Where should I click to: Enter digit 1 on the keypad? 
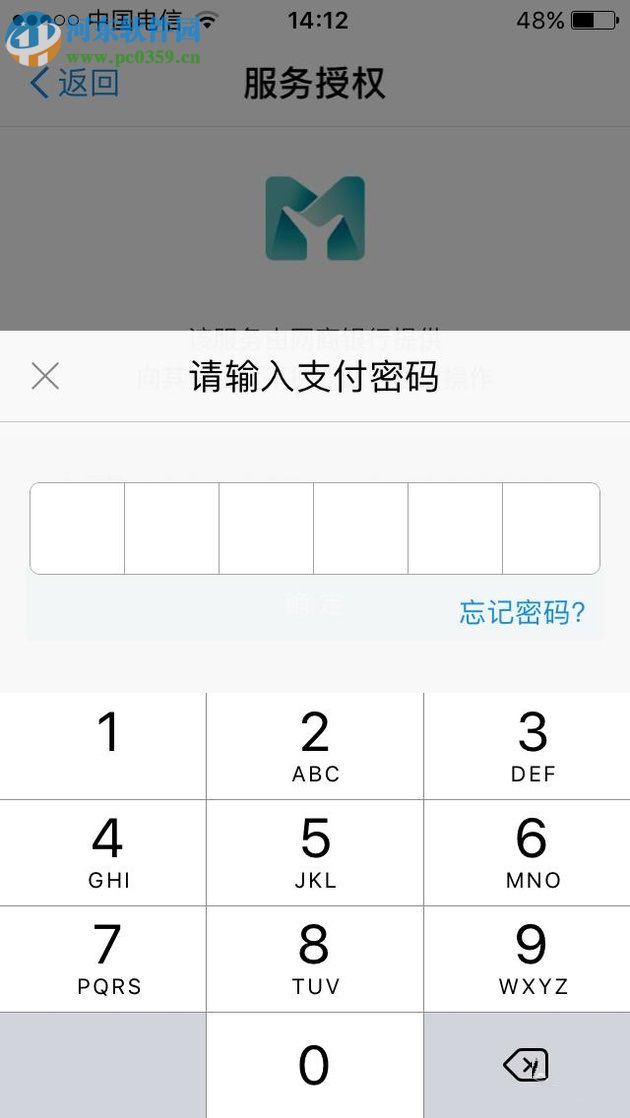point(104,745)
